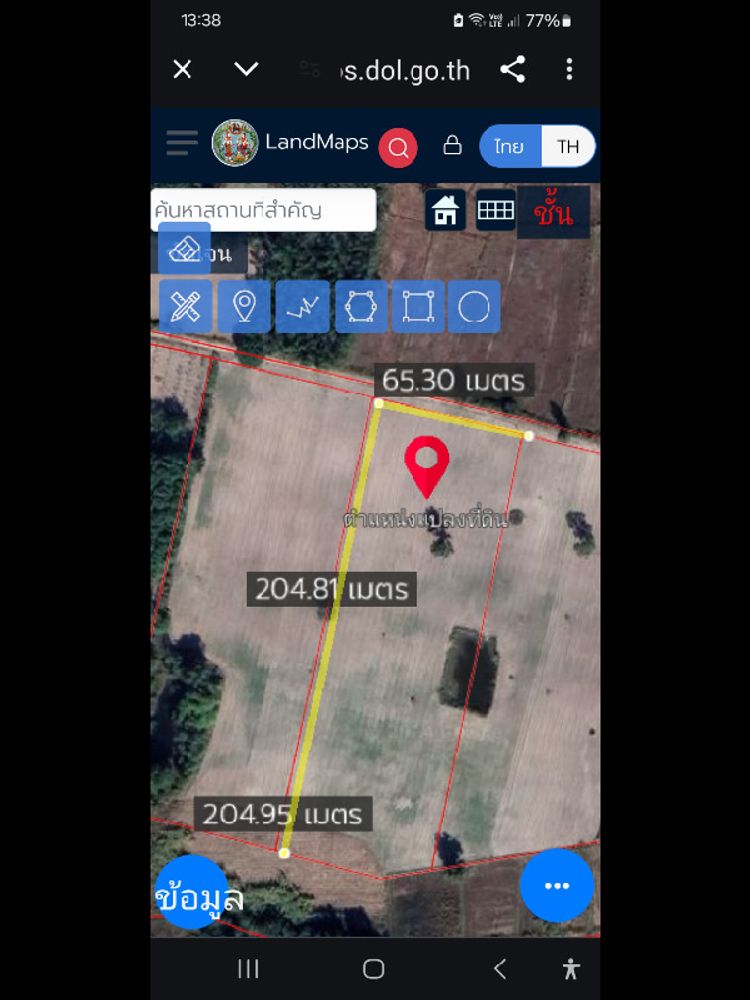Select the ruler and pencil measuring tool
Screen dimensions: 750x1000
click(x=185, y=306)
